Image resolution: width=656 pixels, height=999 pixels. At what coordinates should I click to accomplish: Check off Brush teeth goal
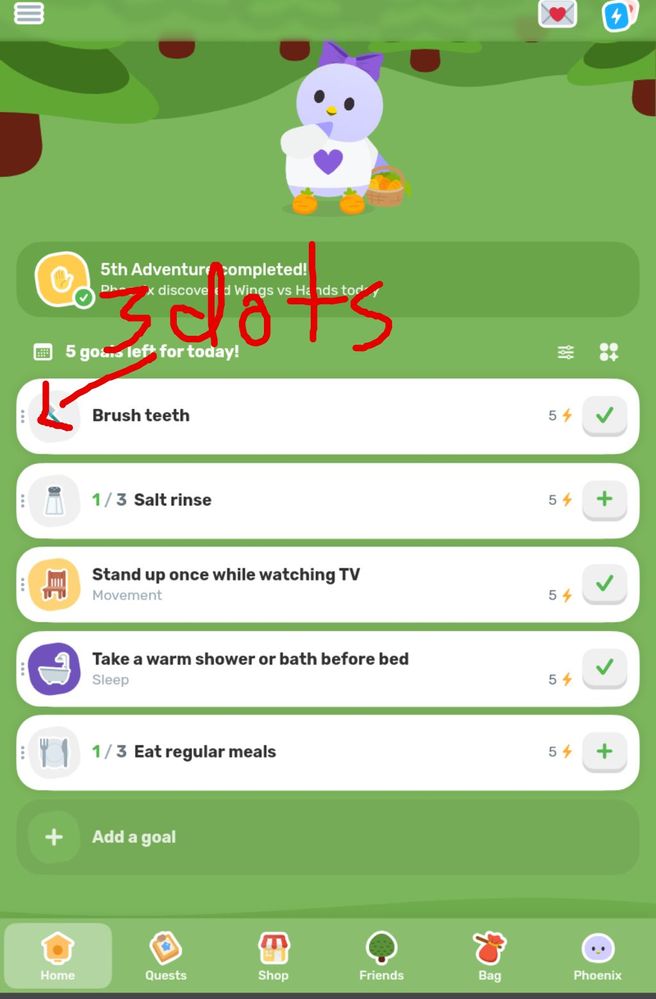tap(604, 415)
